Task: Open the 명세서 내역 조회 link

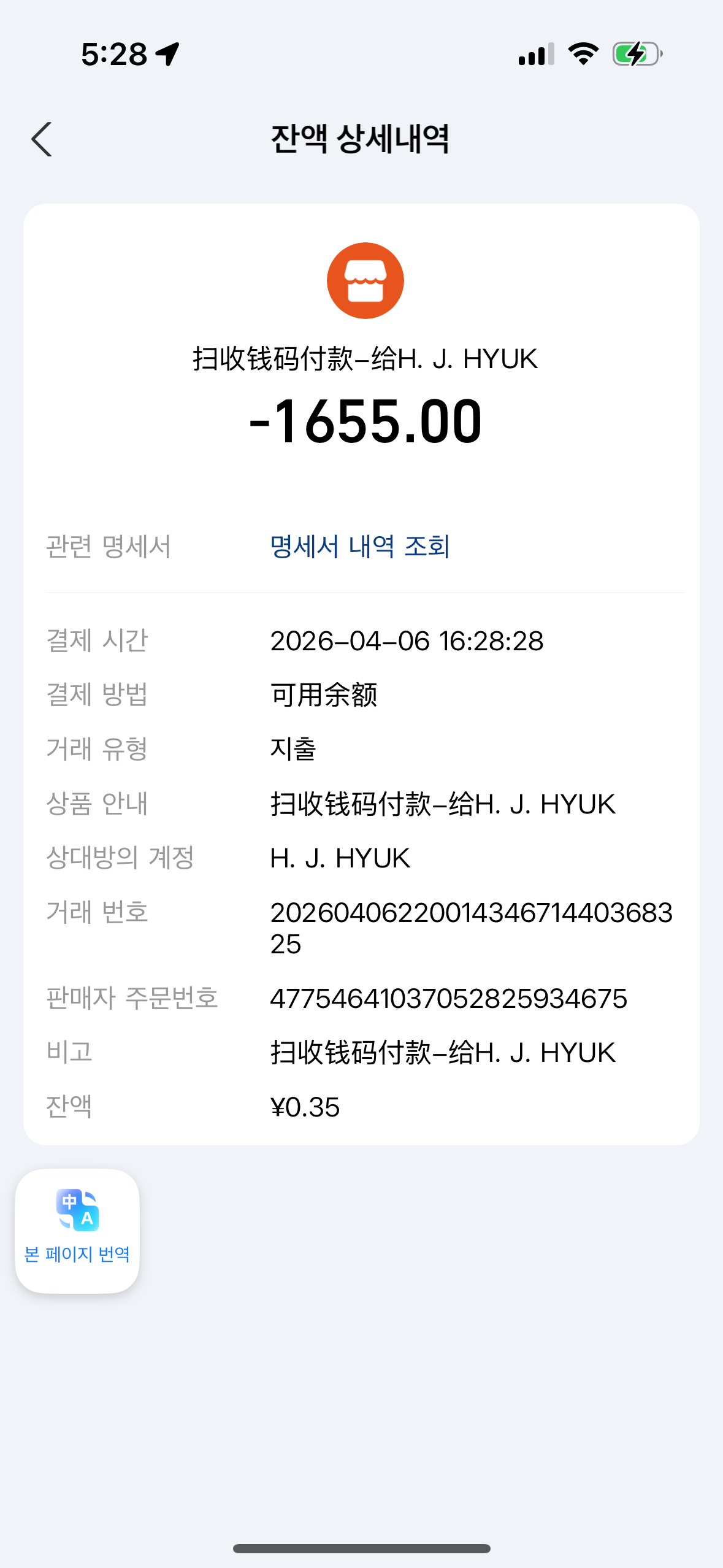Action: pos(360,547)
